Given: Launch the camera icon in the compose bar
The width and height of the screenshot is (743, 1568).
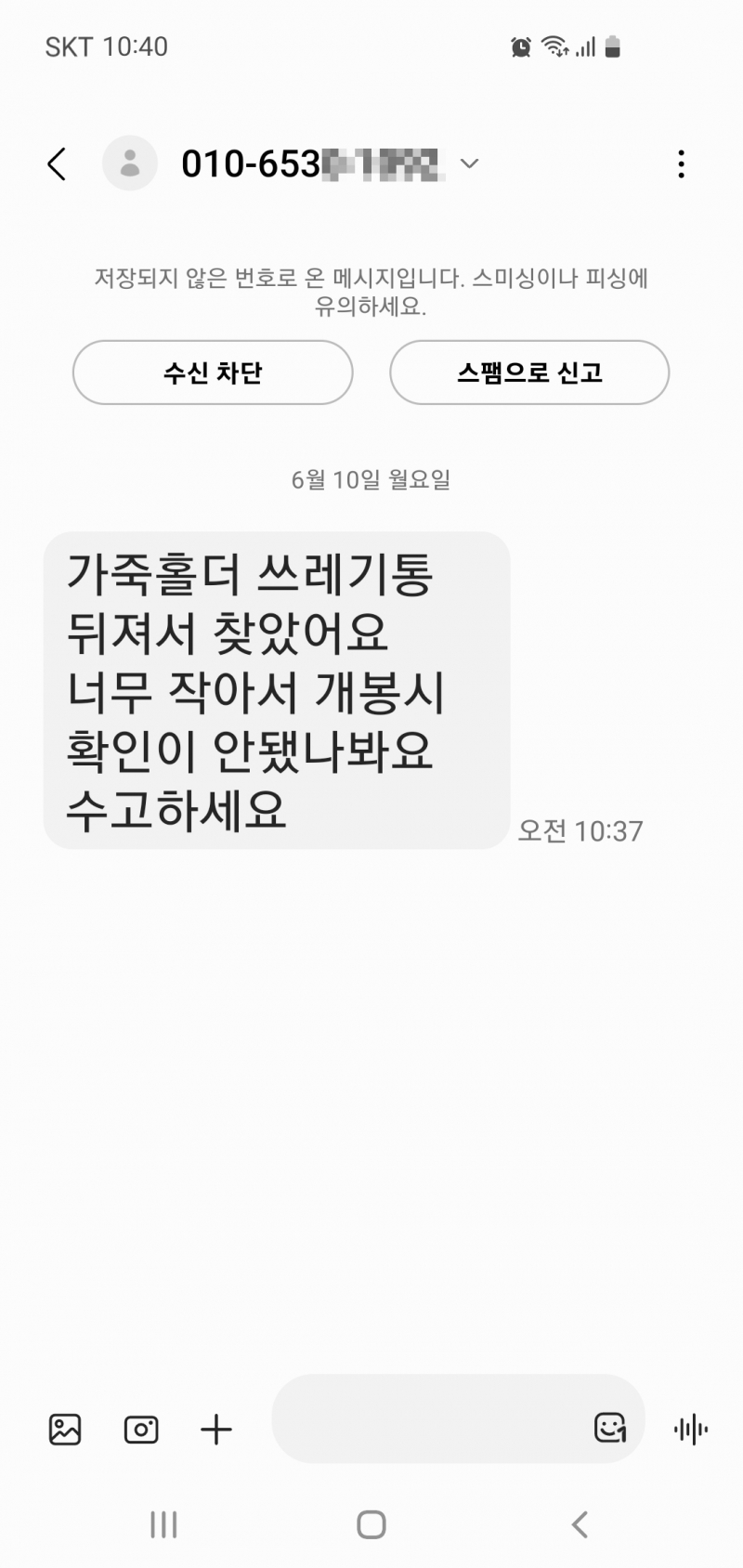Looking at the screenshot, I should (x=141, y=1430).
